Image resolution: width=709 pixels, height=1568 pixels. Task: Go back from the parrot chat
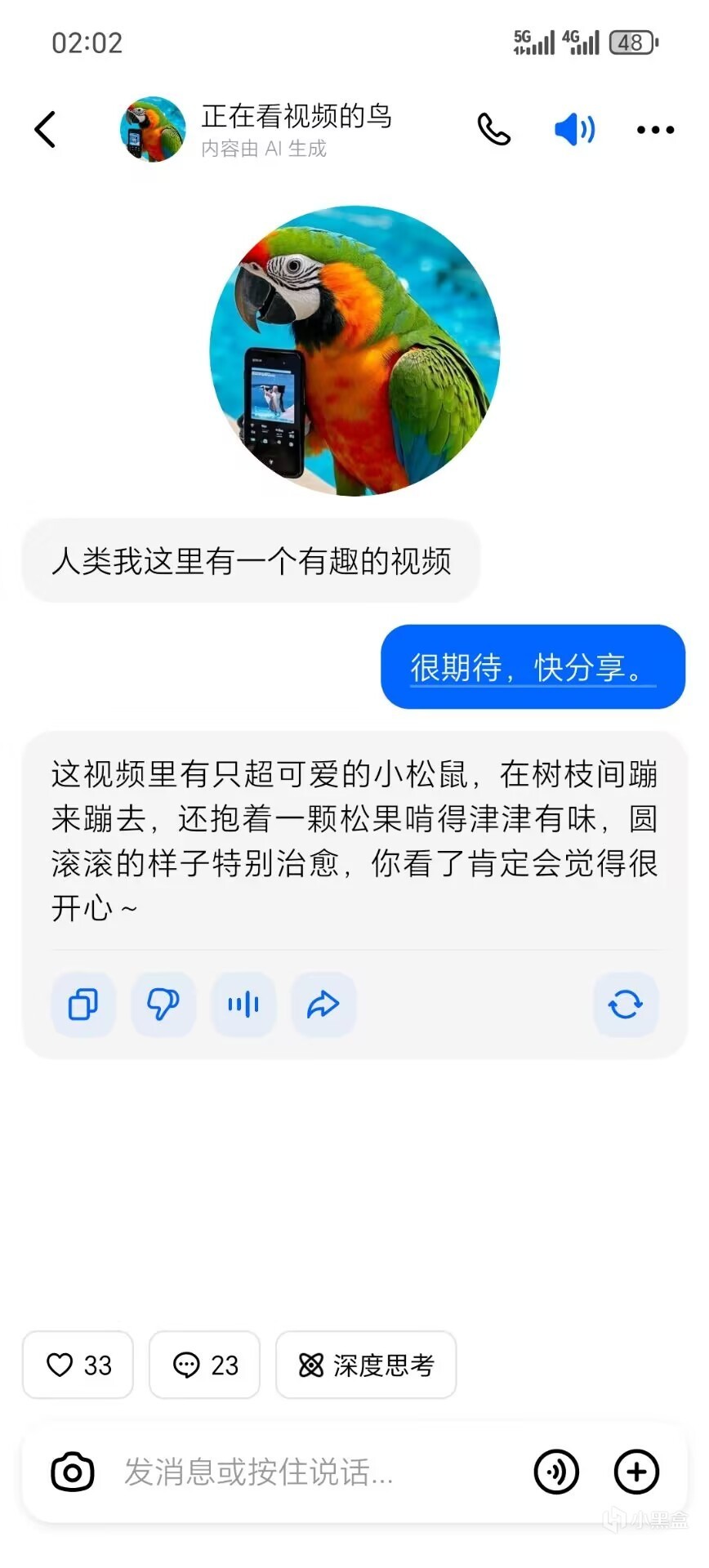pyautogui.click(x=46, y=130)
